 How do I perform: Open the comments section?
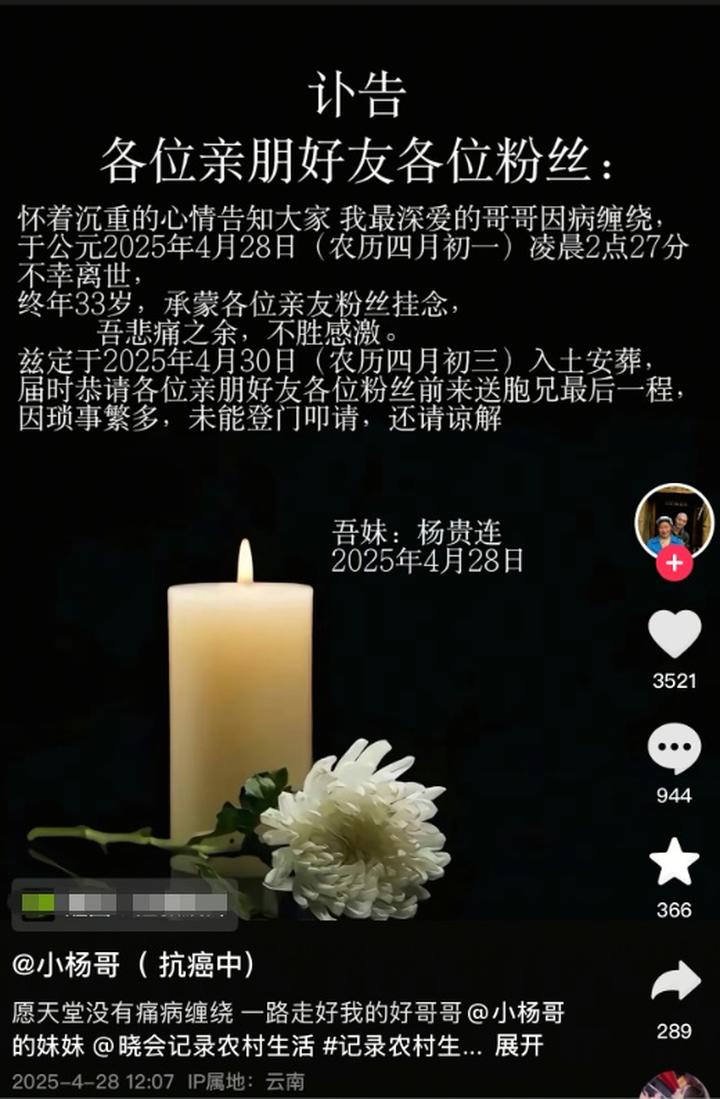(x=674, y=748)
